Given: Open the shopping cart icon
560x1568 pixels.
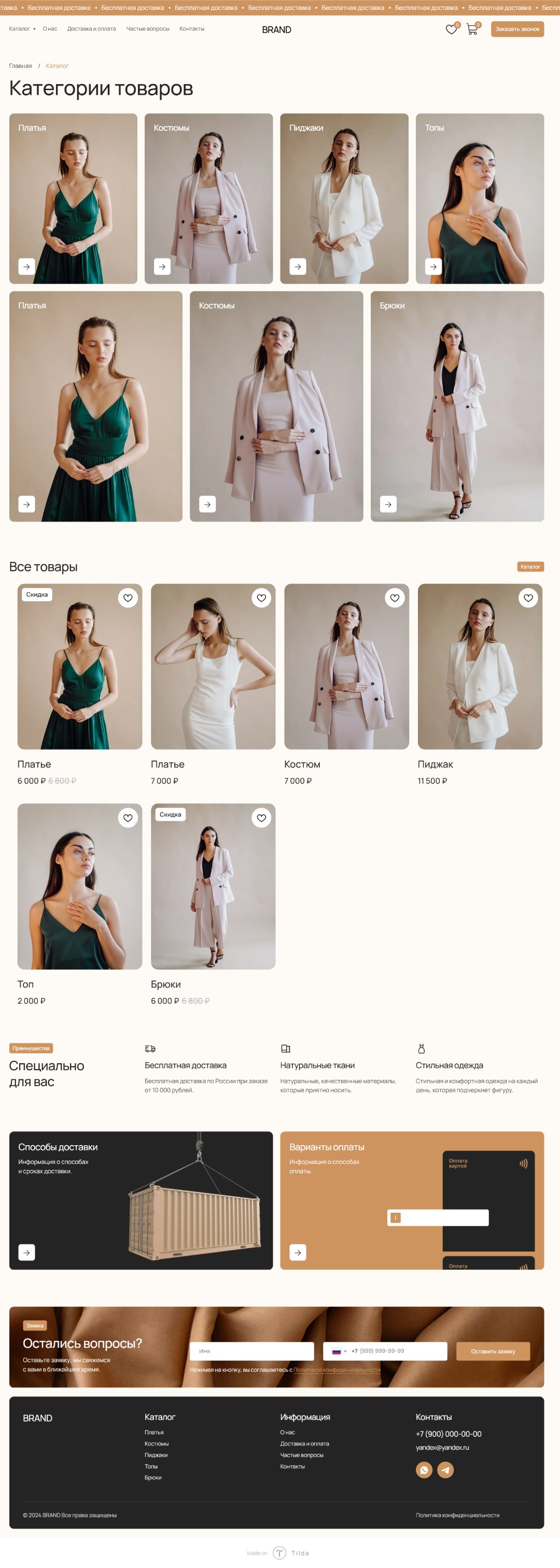Looking at the screenshot, I should [472, 29].
